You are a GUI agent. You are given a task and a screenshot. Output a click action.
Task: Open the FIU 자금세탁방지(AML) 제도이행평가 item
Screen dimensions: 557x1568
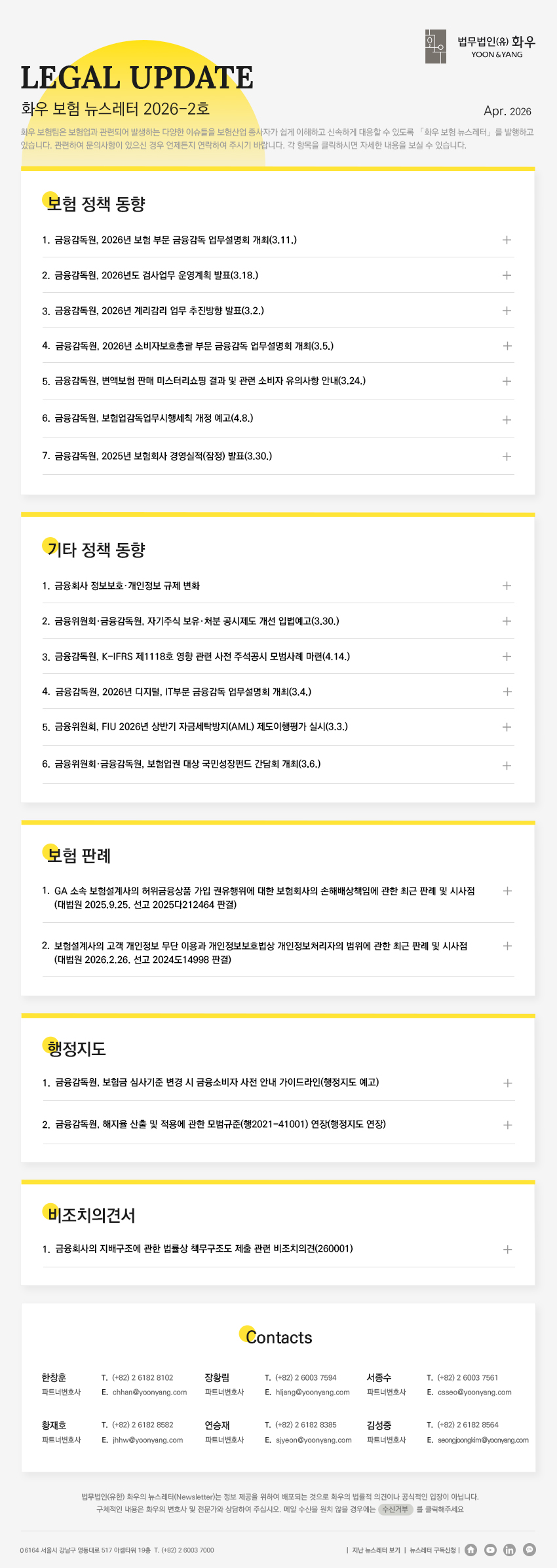[x=507, y=727]
